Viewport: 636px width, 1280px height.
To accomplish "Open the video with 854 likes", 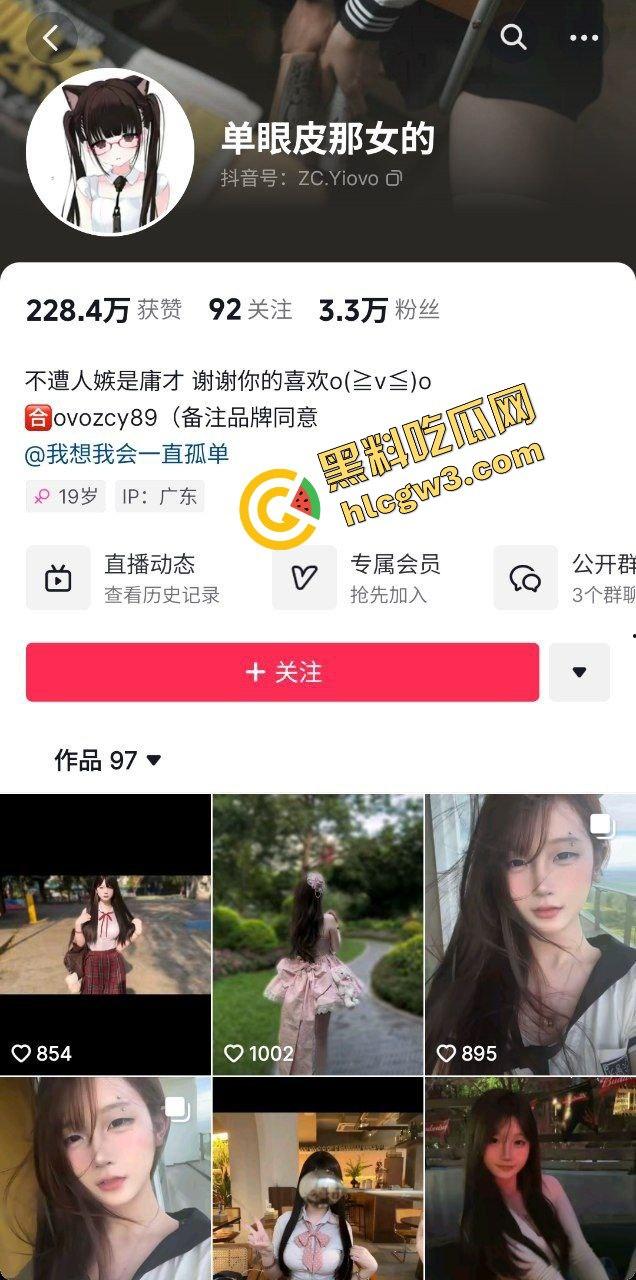I will (105, 934).
